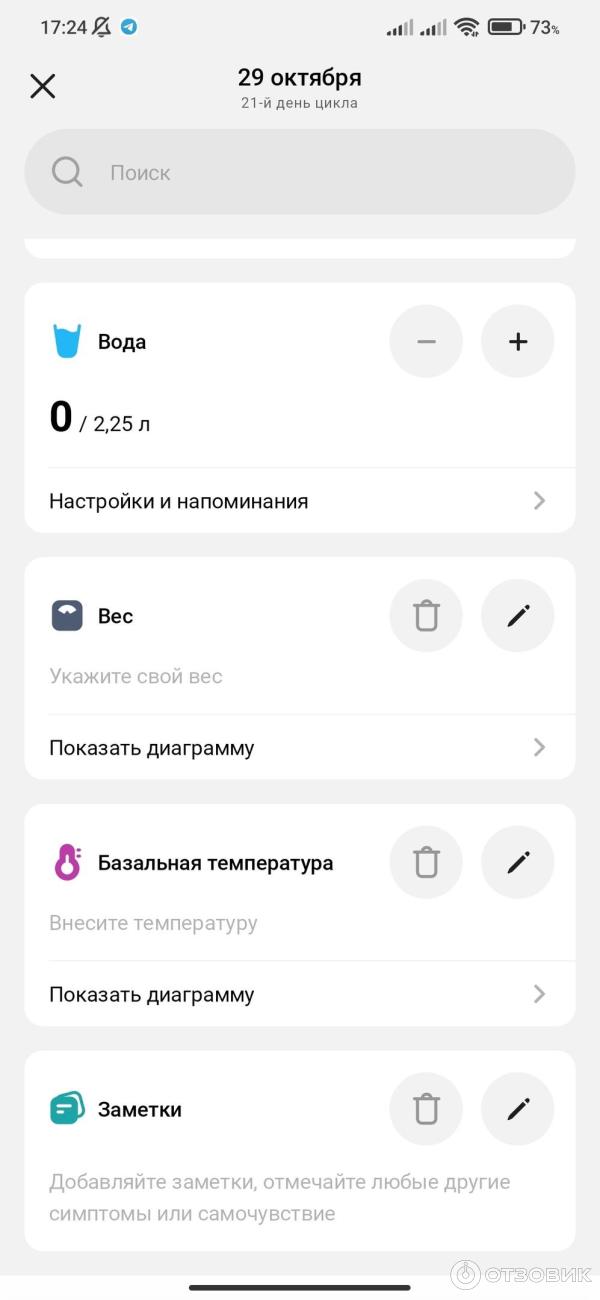Add water with the plus button

click(517, 342)
